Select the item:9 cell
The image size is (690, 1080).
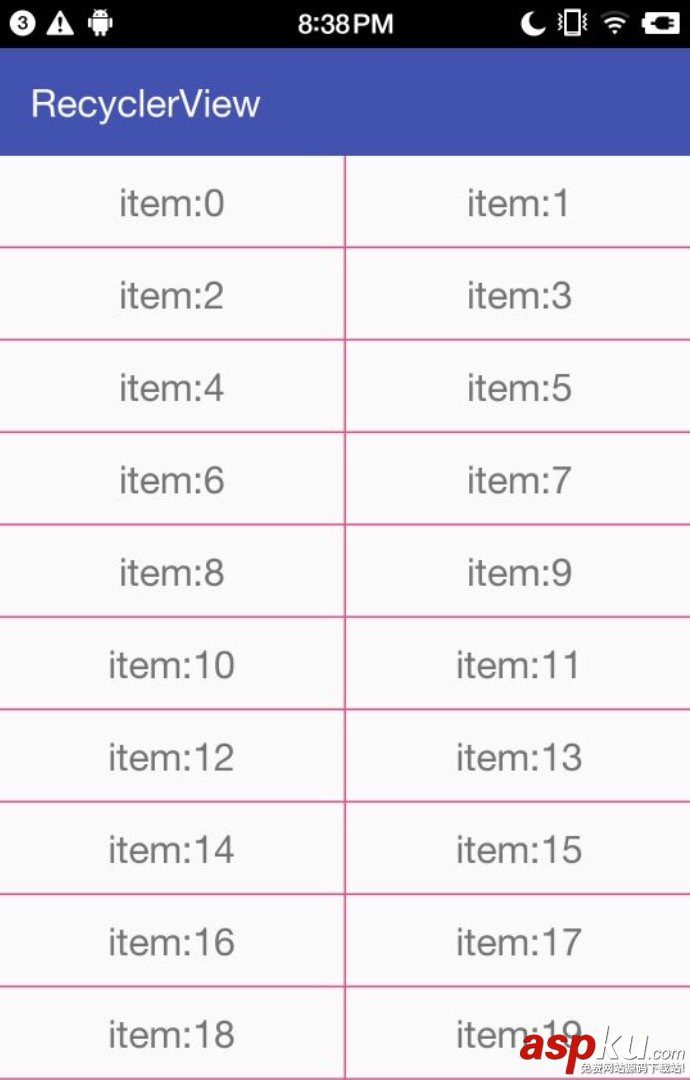click(x=518, y=572)
